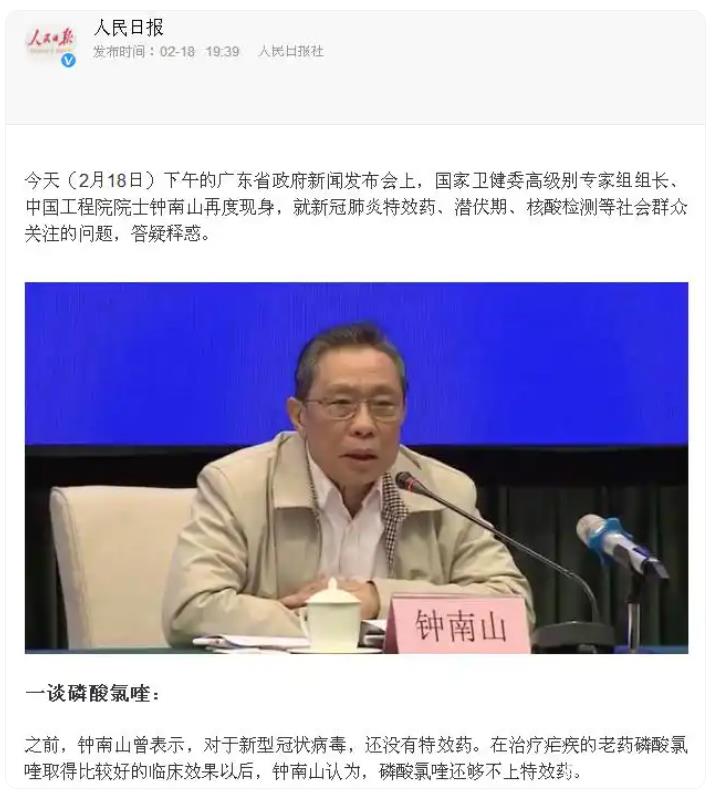Tap the 人民日报 account name
Viewport: 713px width, 806px height.
(x=128, y=27)
